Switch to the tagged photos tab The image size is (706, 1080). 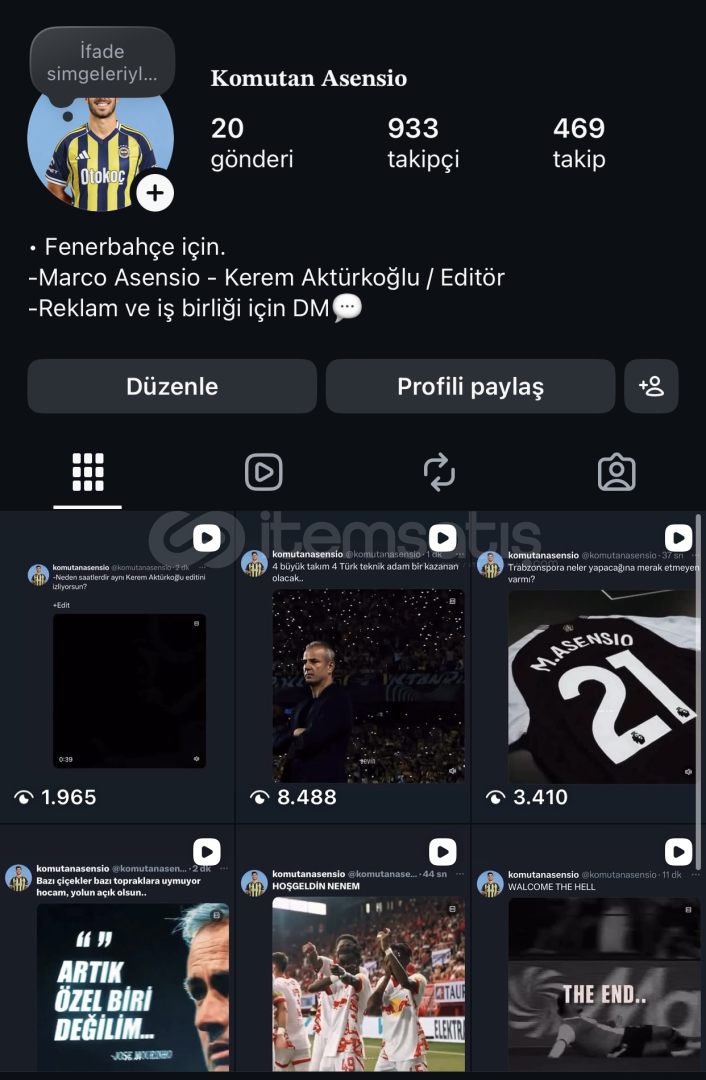pos(616,472)
